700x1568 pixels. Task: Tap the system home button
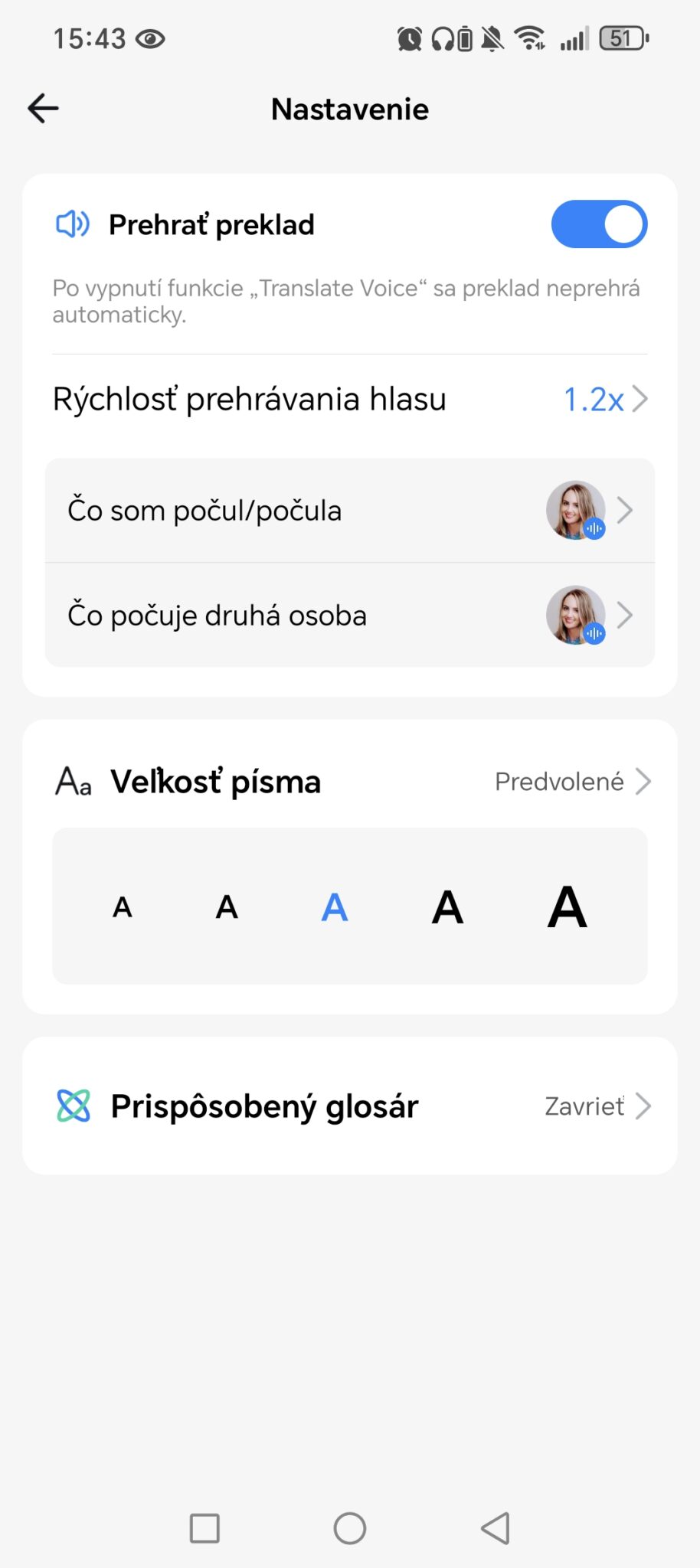coord(350,1528)
